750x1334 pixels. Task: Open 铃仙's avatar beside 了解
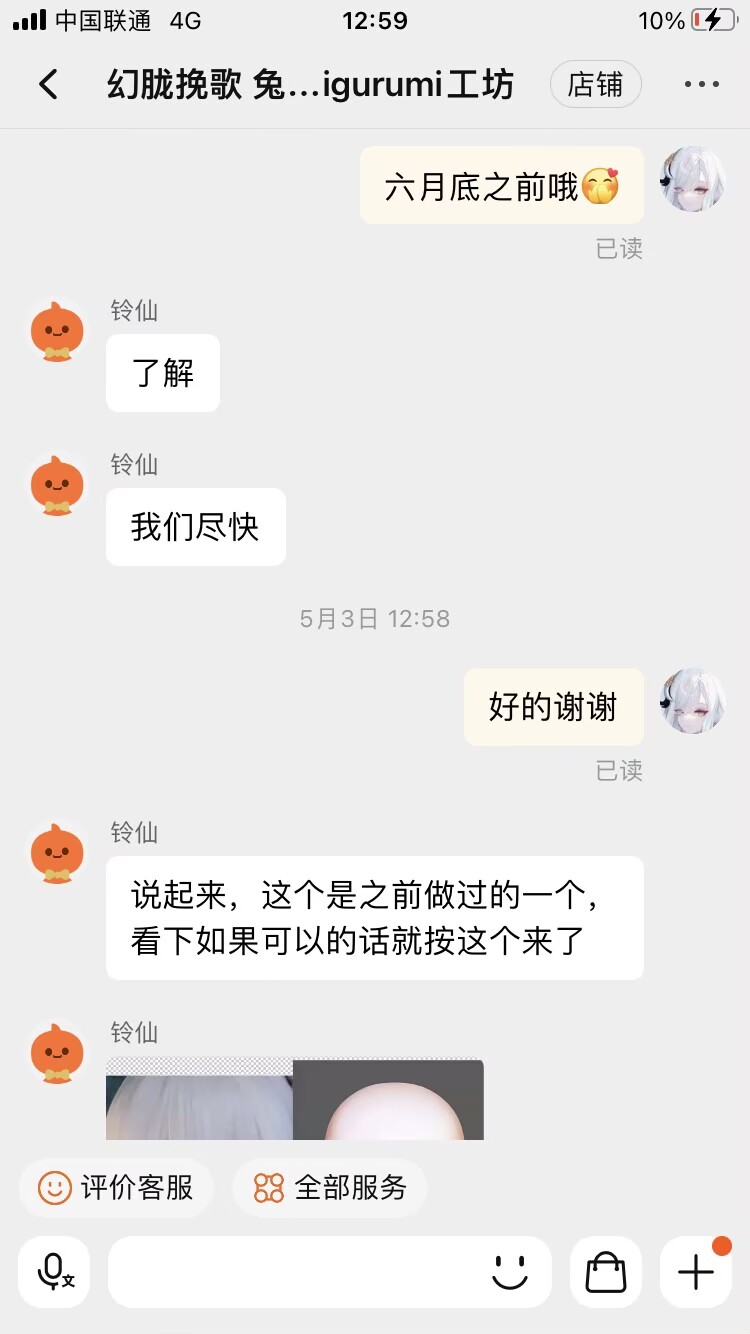pos(57,331)
